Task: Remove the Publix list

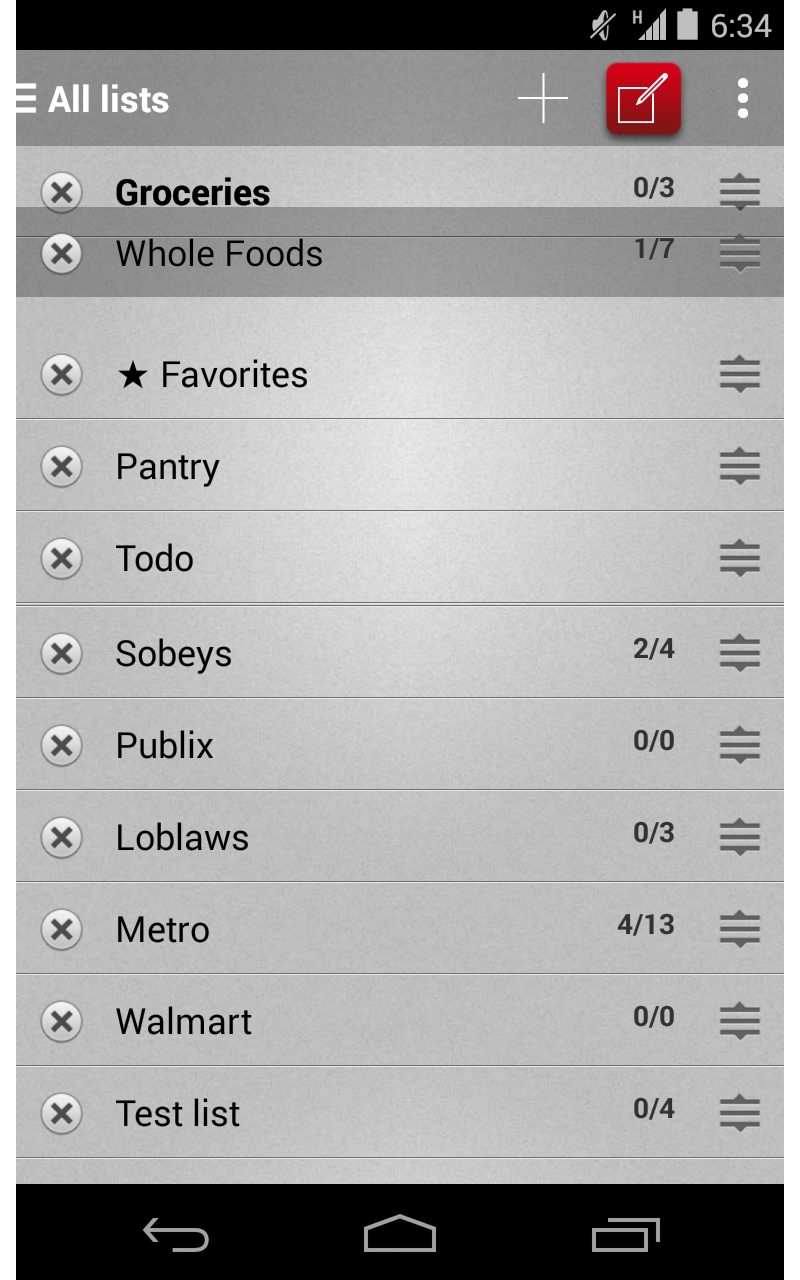Action: [x=61, y=745]
